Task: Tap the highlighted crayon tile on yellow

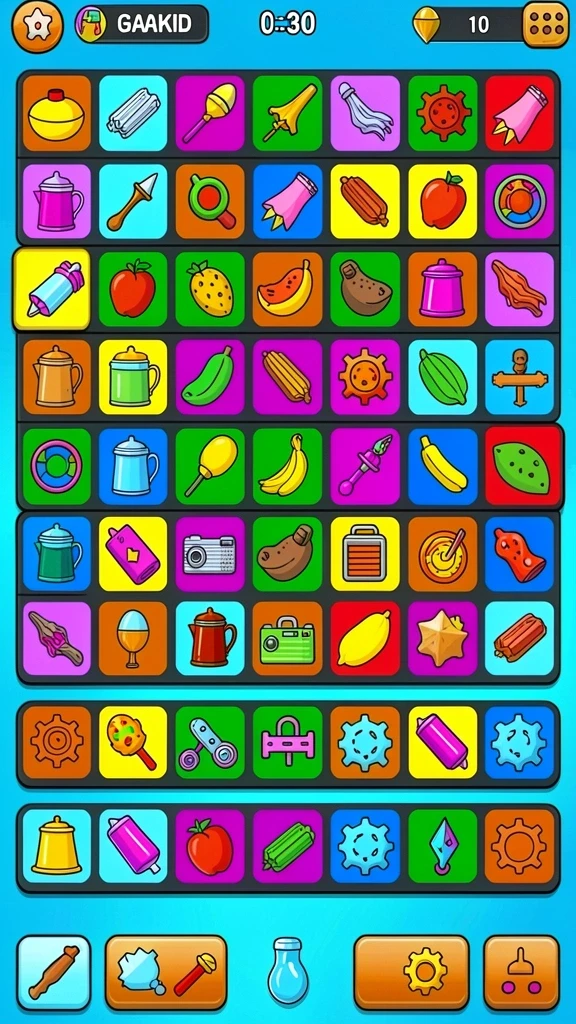Action: point(52,289)
